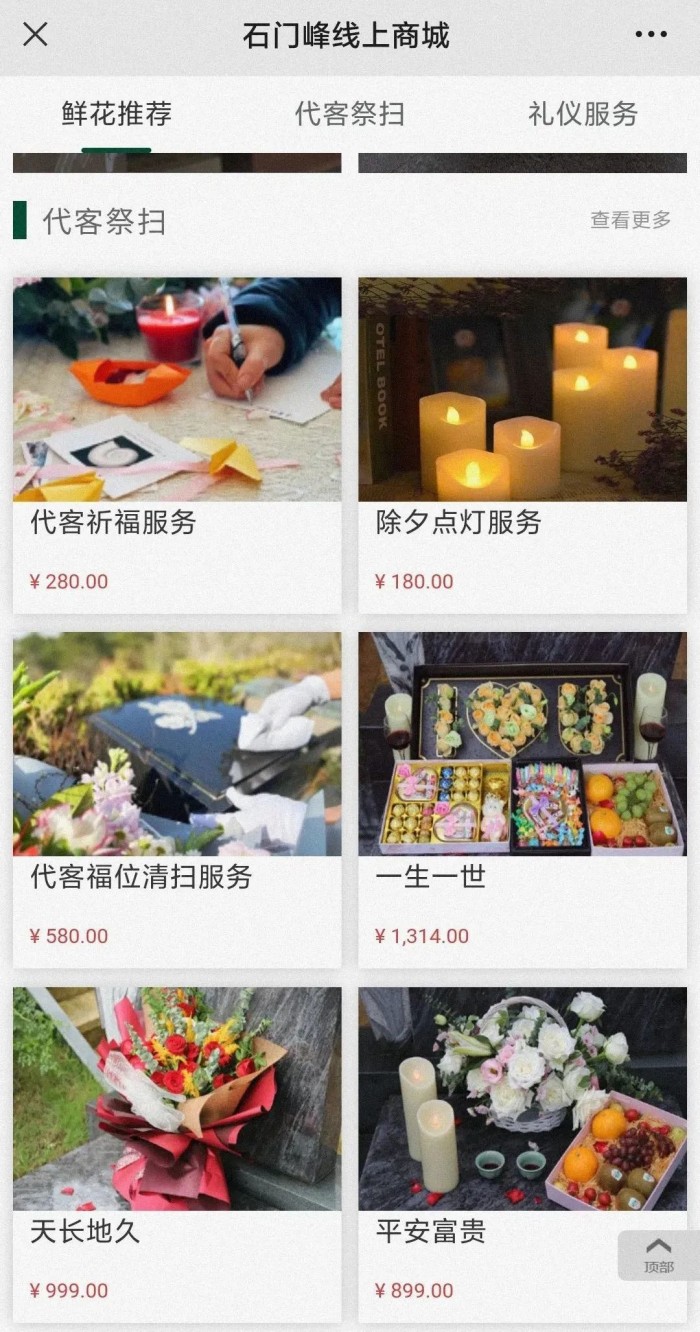Choose the 一生一世 offering set
The width and height of the screenshot is (700, 1332).
(522, 798)
